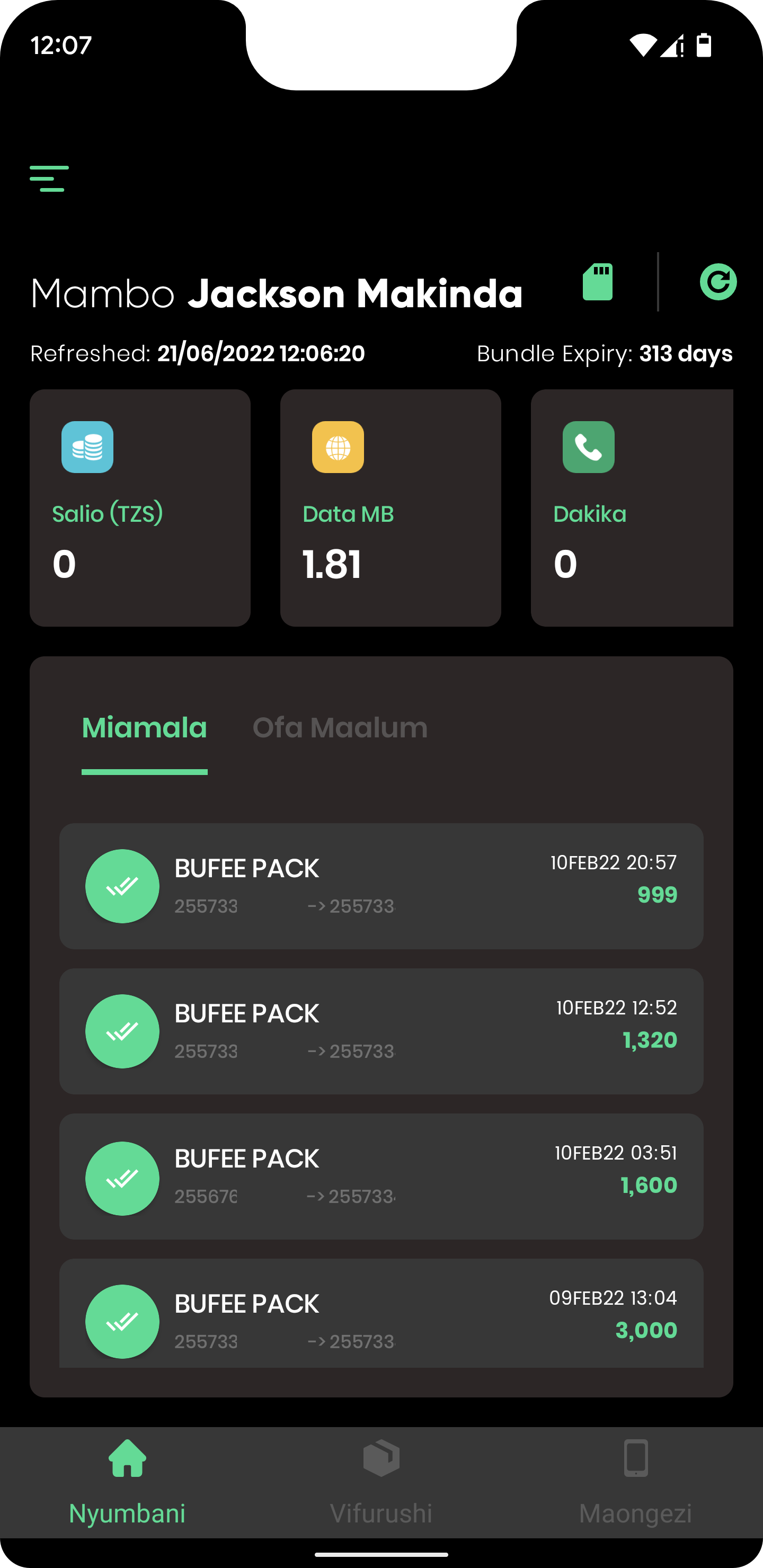The image size is (763, 1568).
Task: Switch to the Ofa Maalum tab
Action: (340, 728)
